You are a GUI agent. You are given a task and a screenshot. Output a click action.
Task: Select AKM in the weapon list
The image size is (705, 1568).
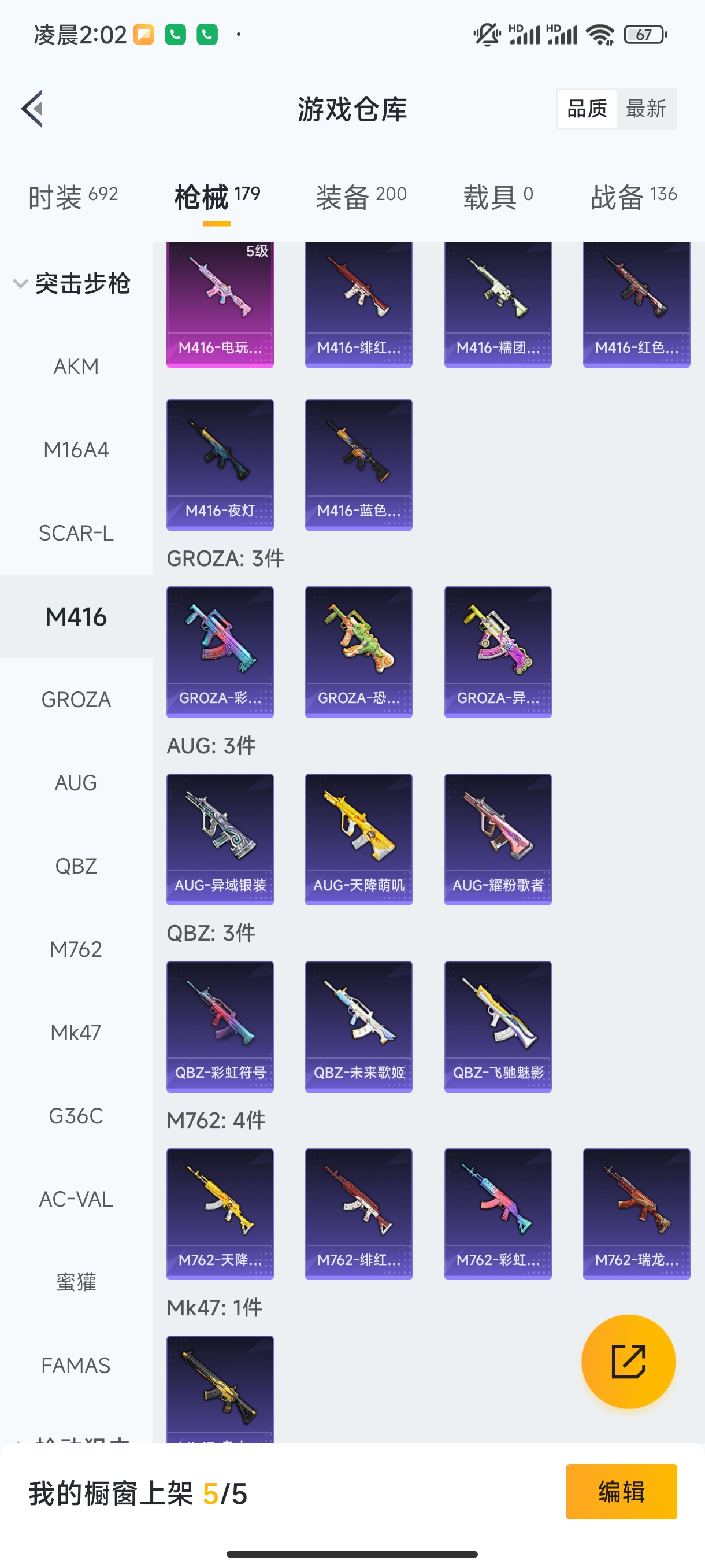point(76,367)
